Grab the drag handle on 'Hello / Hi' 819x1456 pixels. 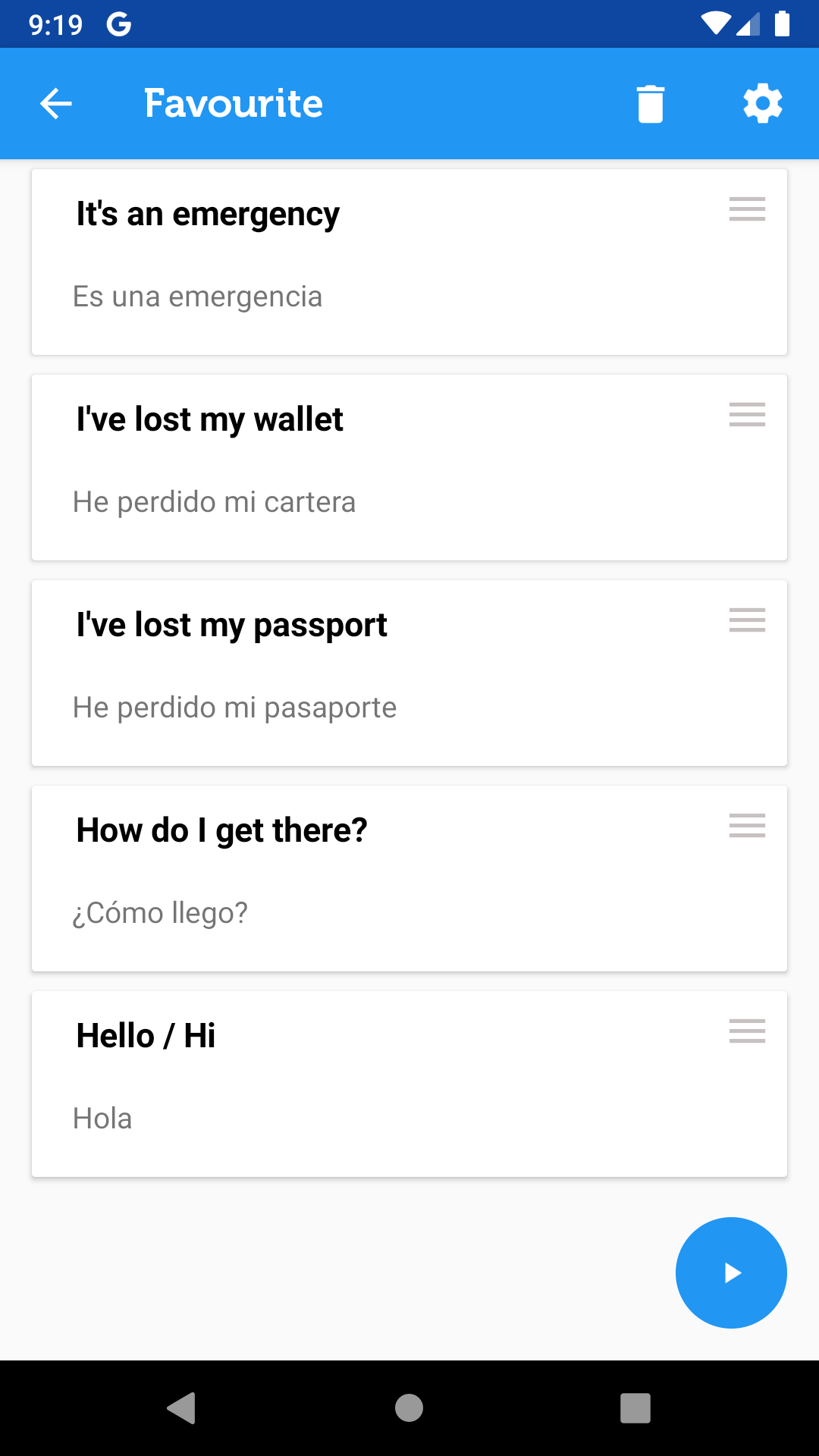747,1031
